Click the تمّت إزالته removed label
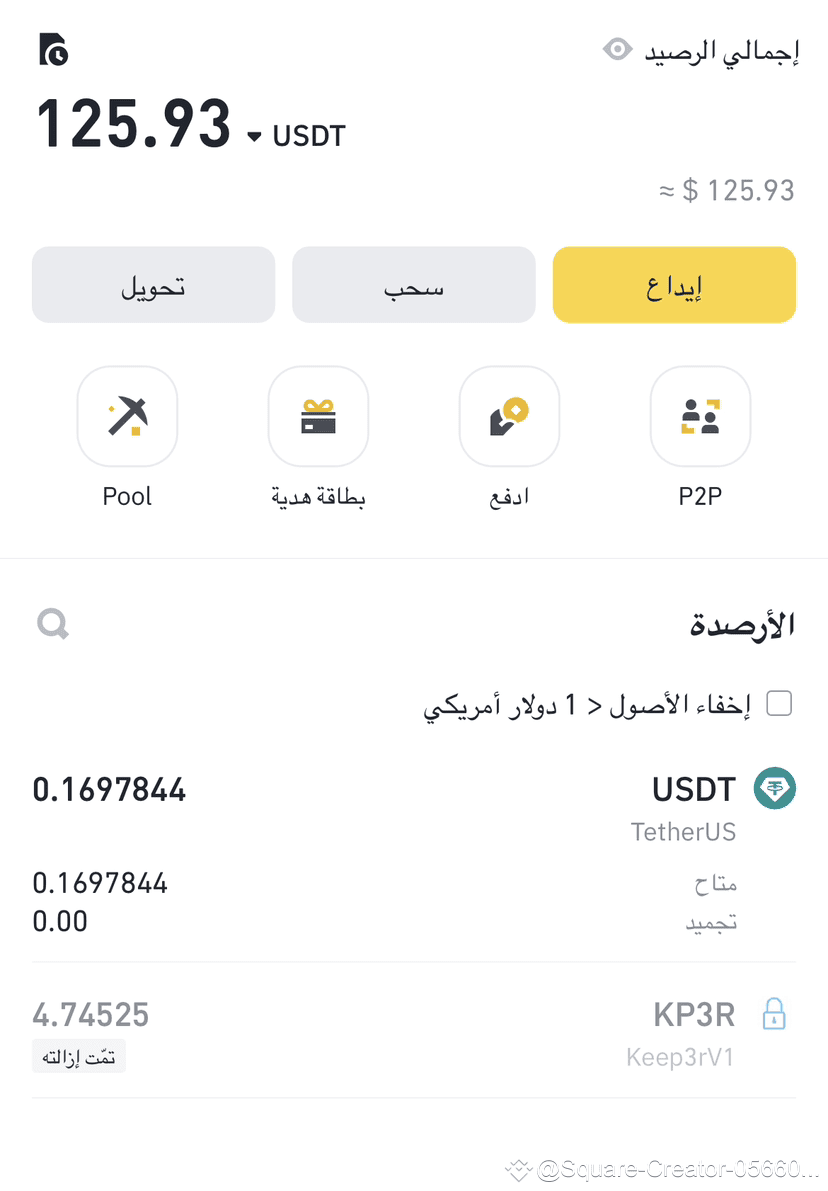 click(x=78, y=1056)
